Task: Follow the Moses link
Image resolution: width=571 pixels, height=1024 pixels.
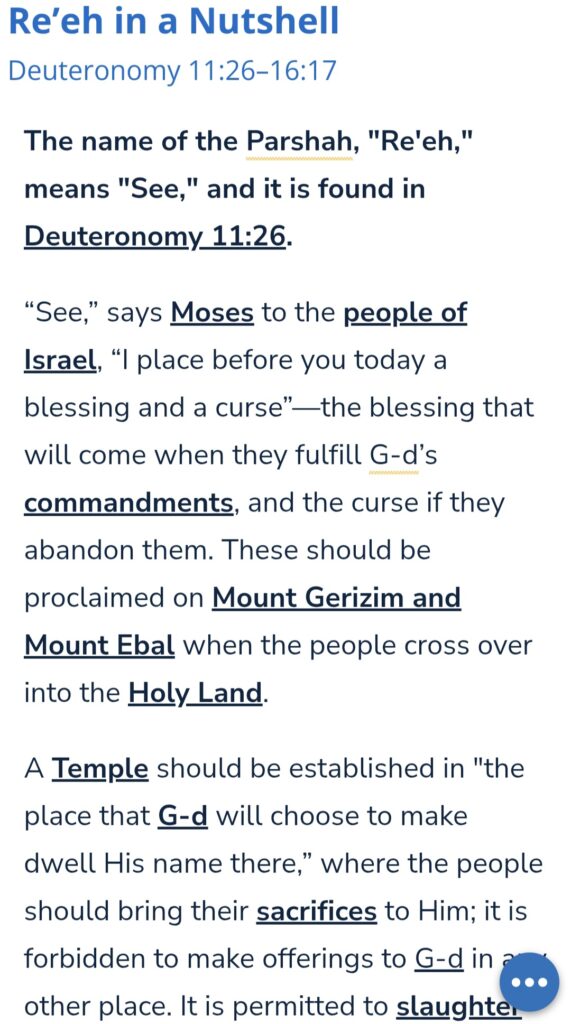Action: 212,313
